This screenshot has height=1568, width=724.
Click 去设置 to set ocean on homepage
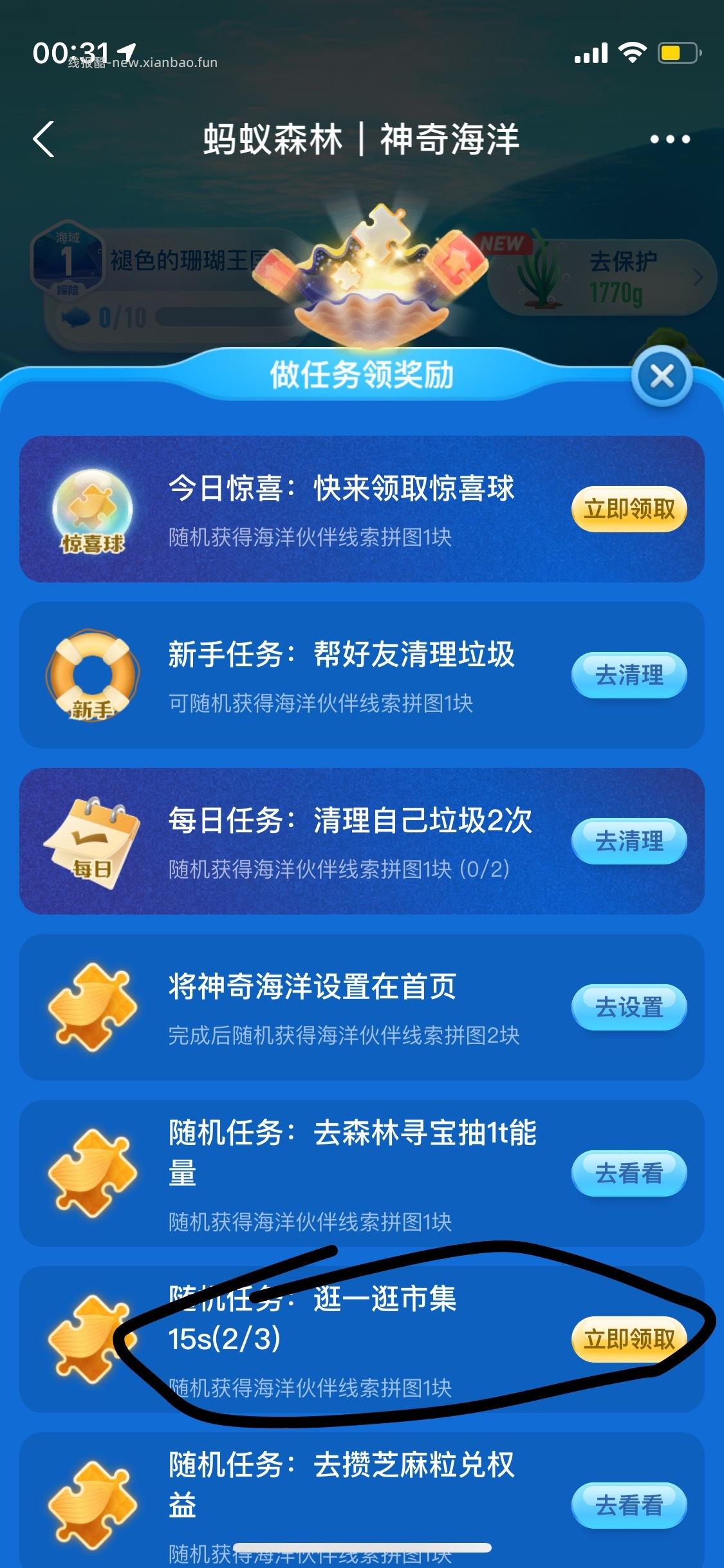point(629,1005)
